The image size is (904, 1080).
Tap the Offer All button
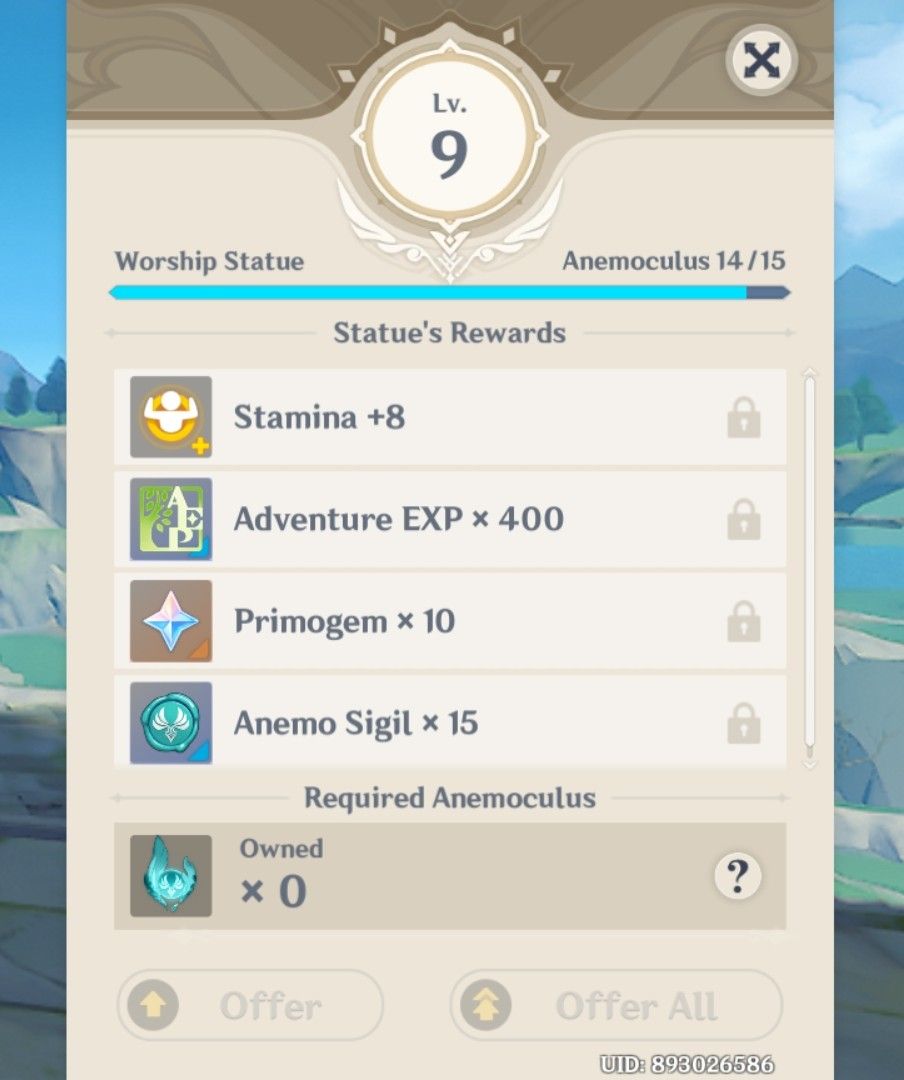616,1005
